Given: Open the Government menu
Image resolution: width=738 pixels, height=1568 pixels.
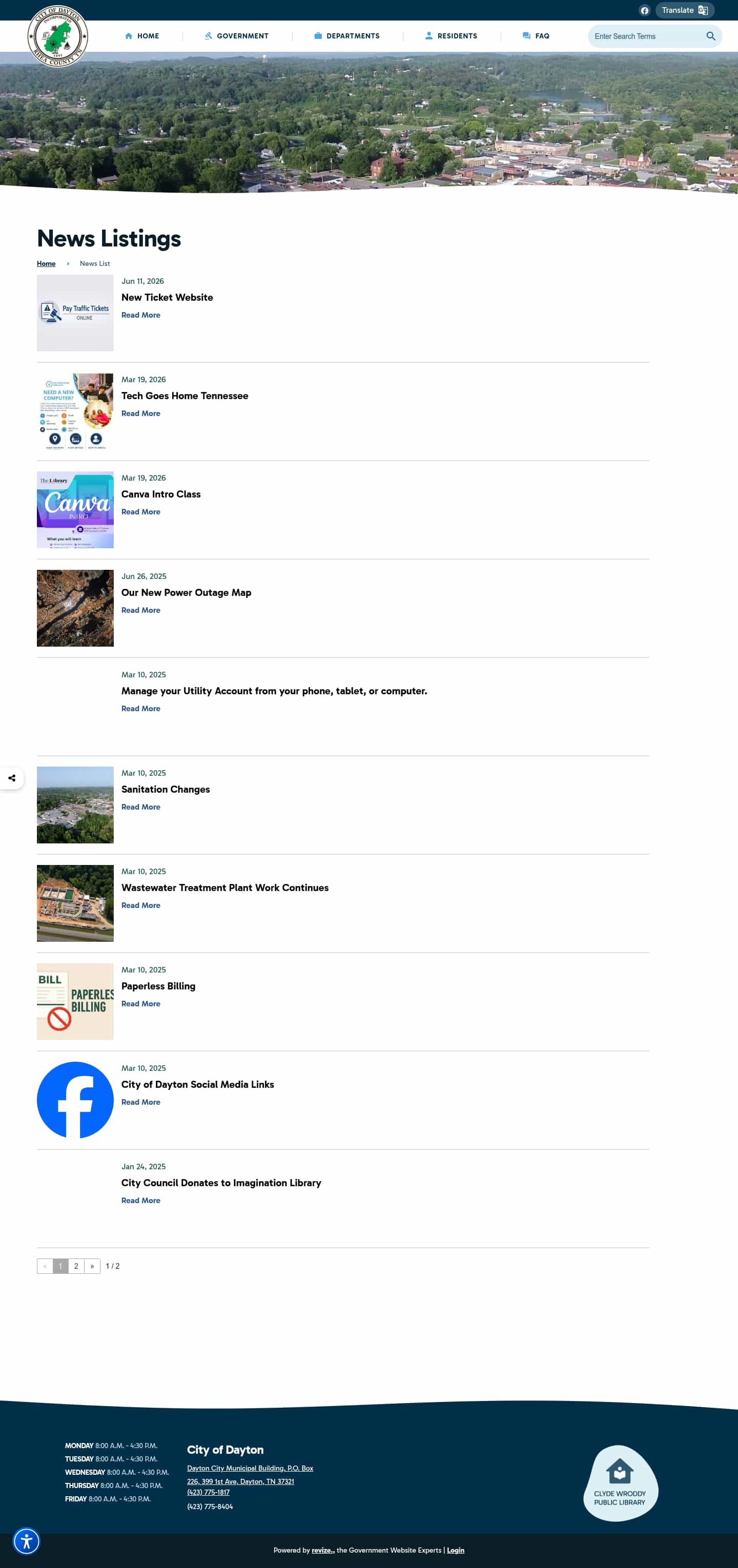Looking at the screenshot, I should point(237,36).
